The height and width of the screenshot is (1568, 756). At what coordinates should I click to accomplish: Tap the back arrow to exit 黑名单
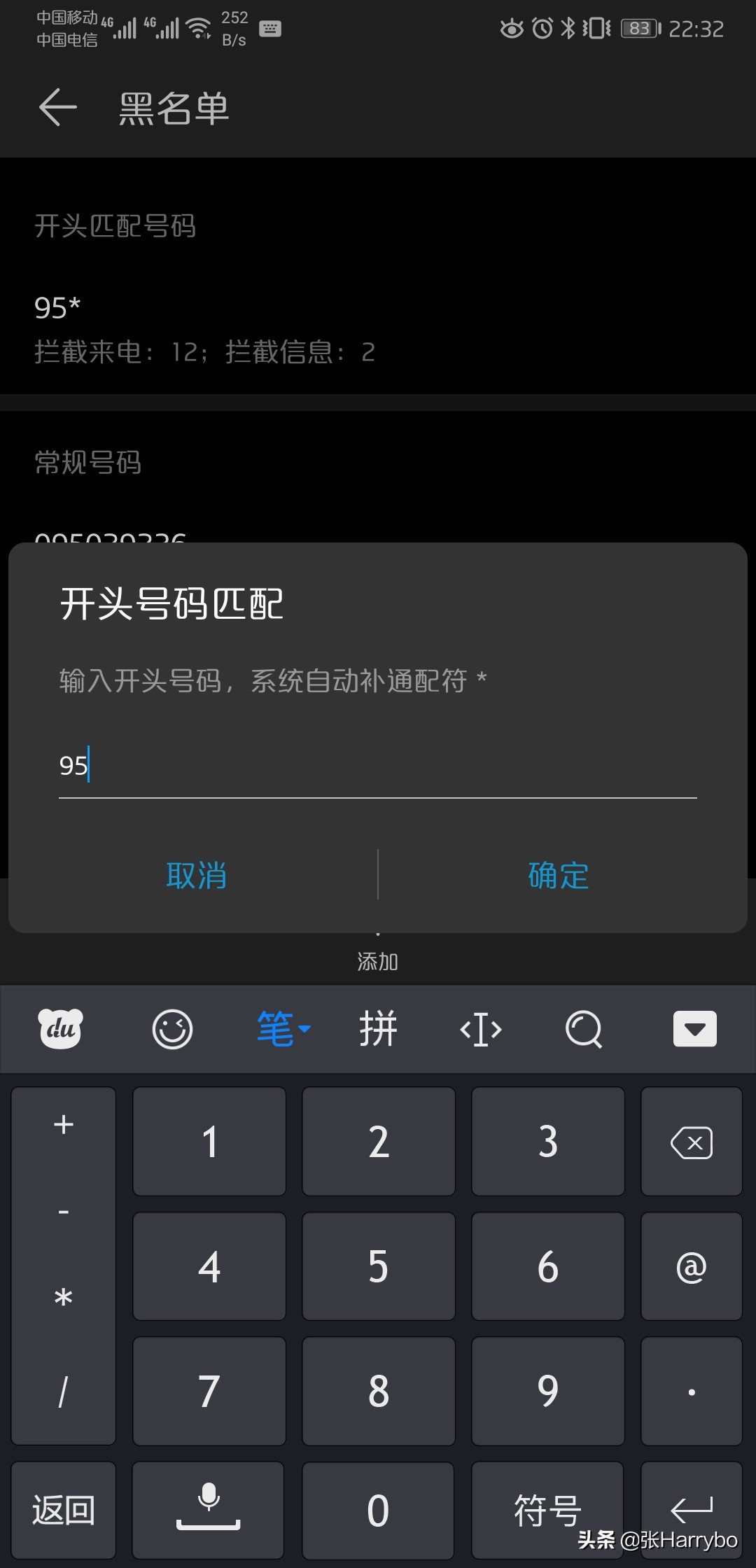click(57, 106)
